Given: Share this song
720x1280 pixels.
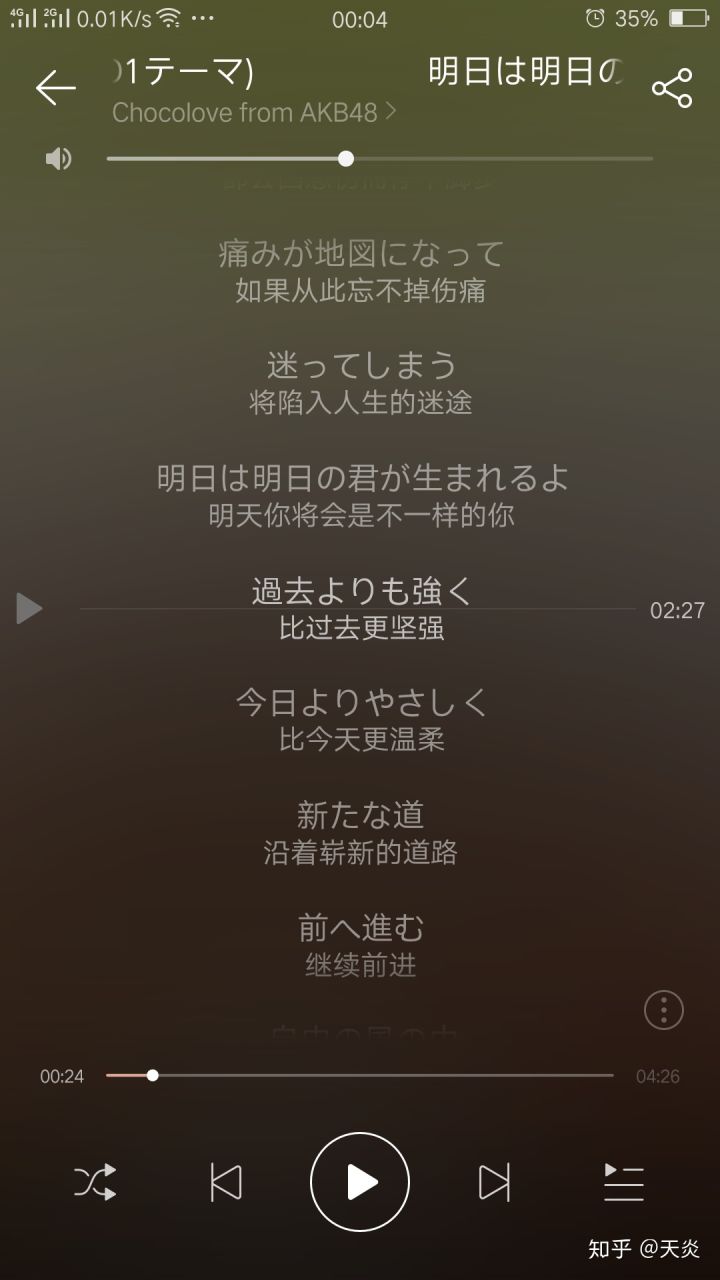Looking at the screenshot, I should [x=672, y=88].
